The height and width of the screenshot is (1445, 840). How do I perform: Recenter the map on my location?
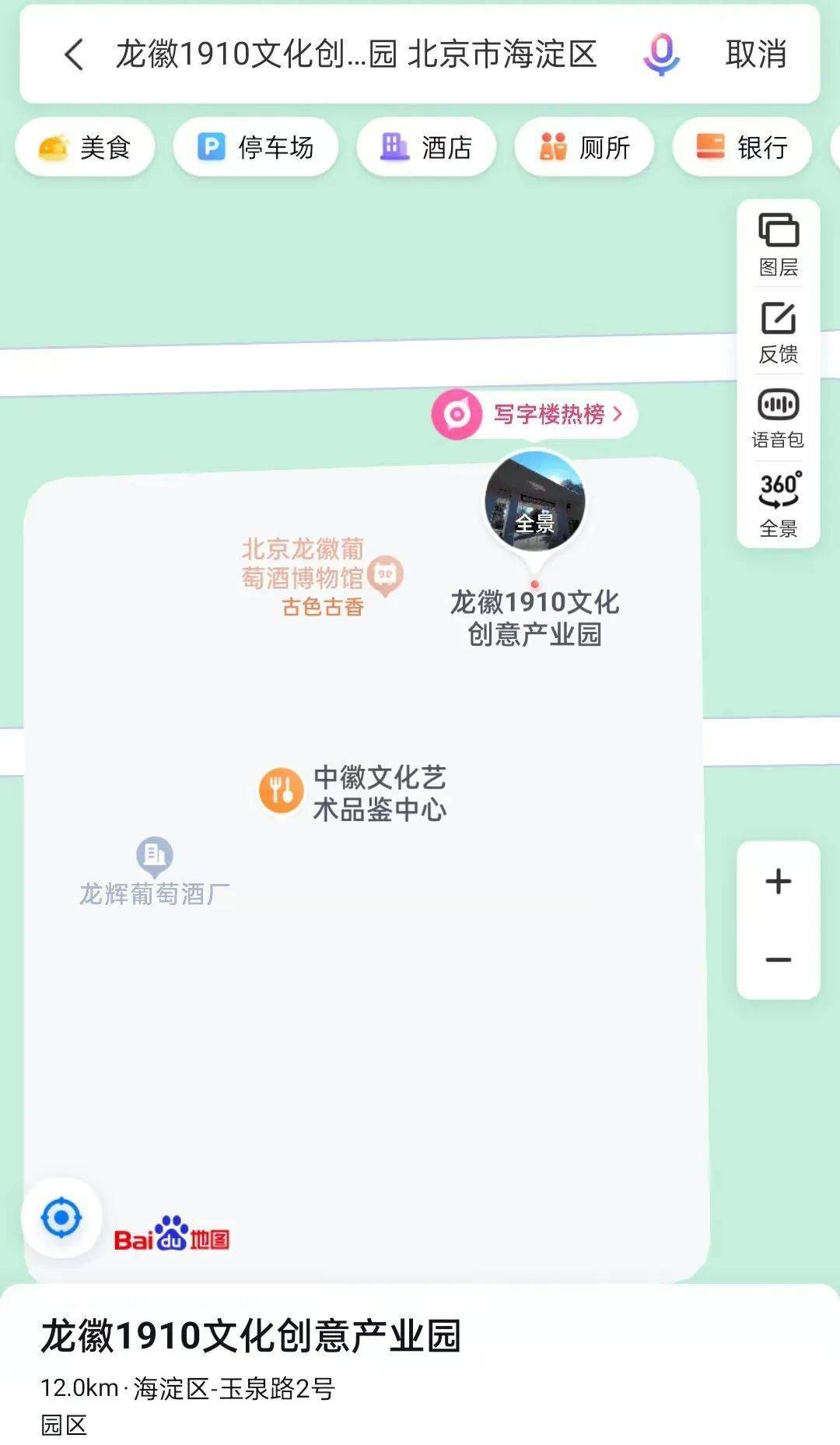(x=61, y=1218)
